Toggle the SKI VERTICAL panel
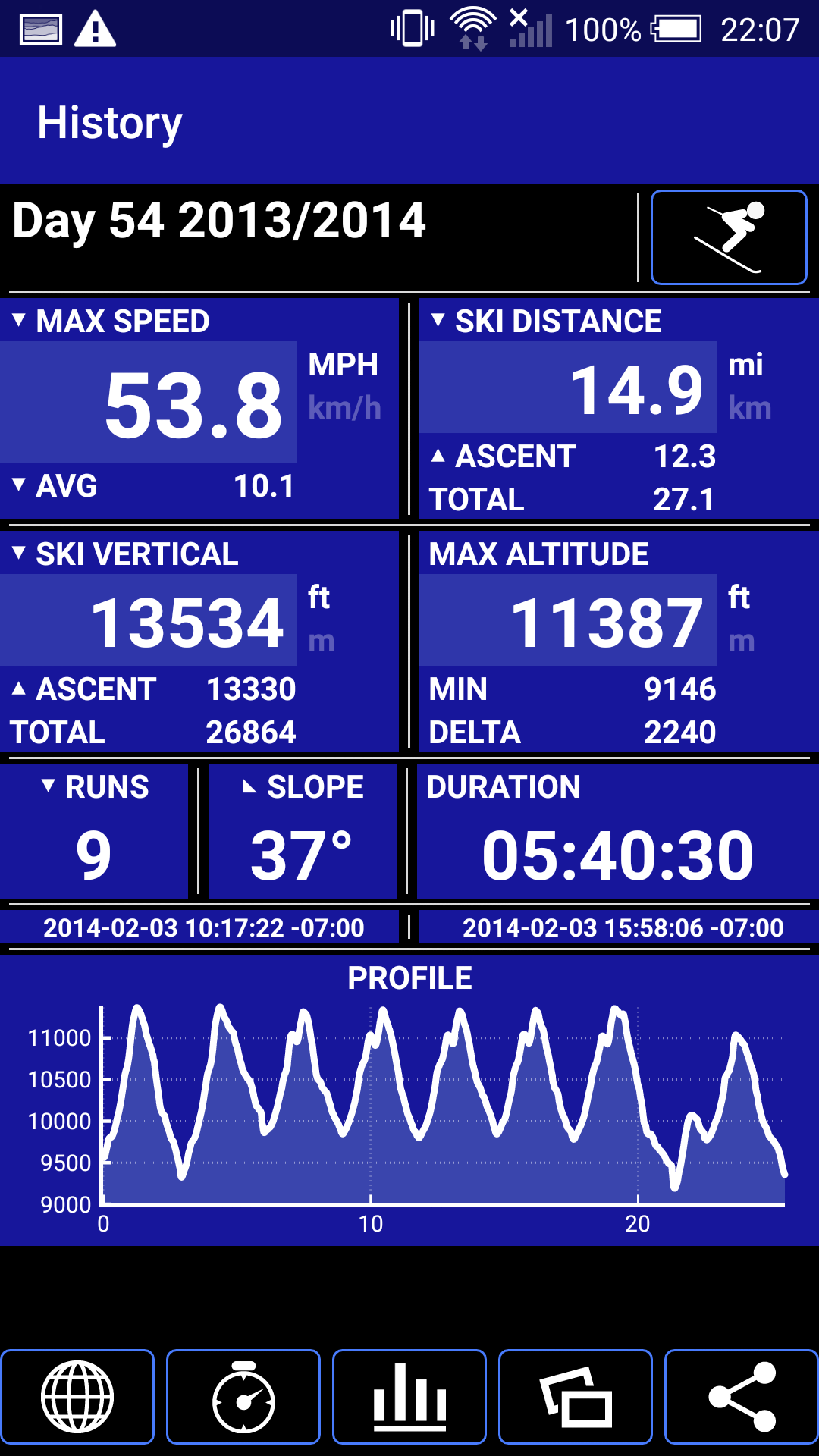819x1456 pixels. tap(125, 554)
